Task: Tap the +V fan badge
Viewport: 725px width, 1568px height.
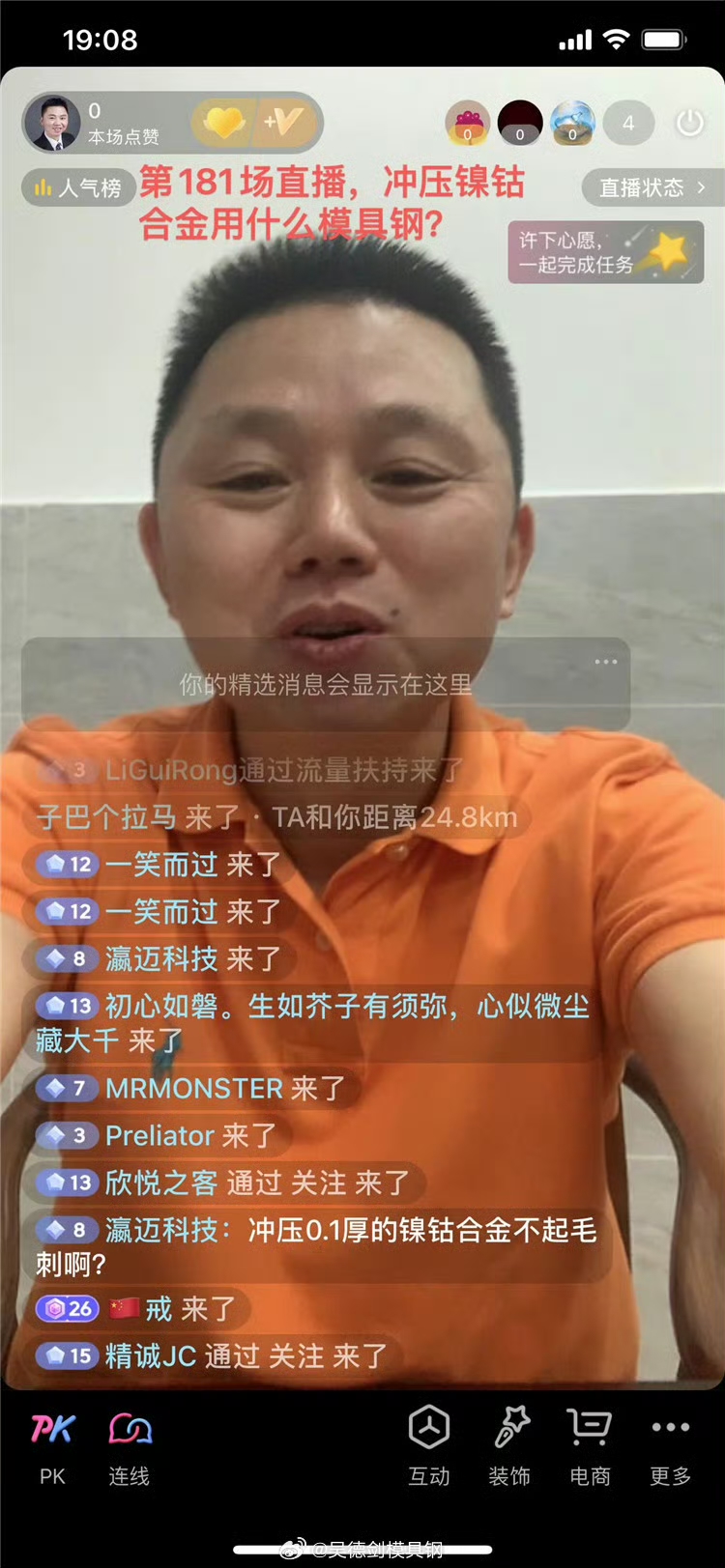Action: (284, 123)
